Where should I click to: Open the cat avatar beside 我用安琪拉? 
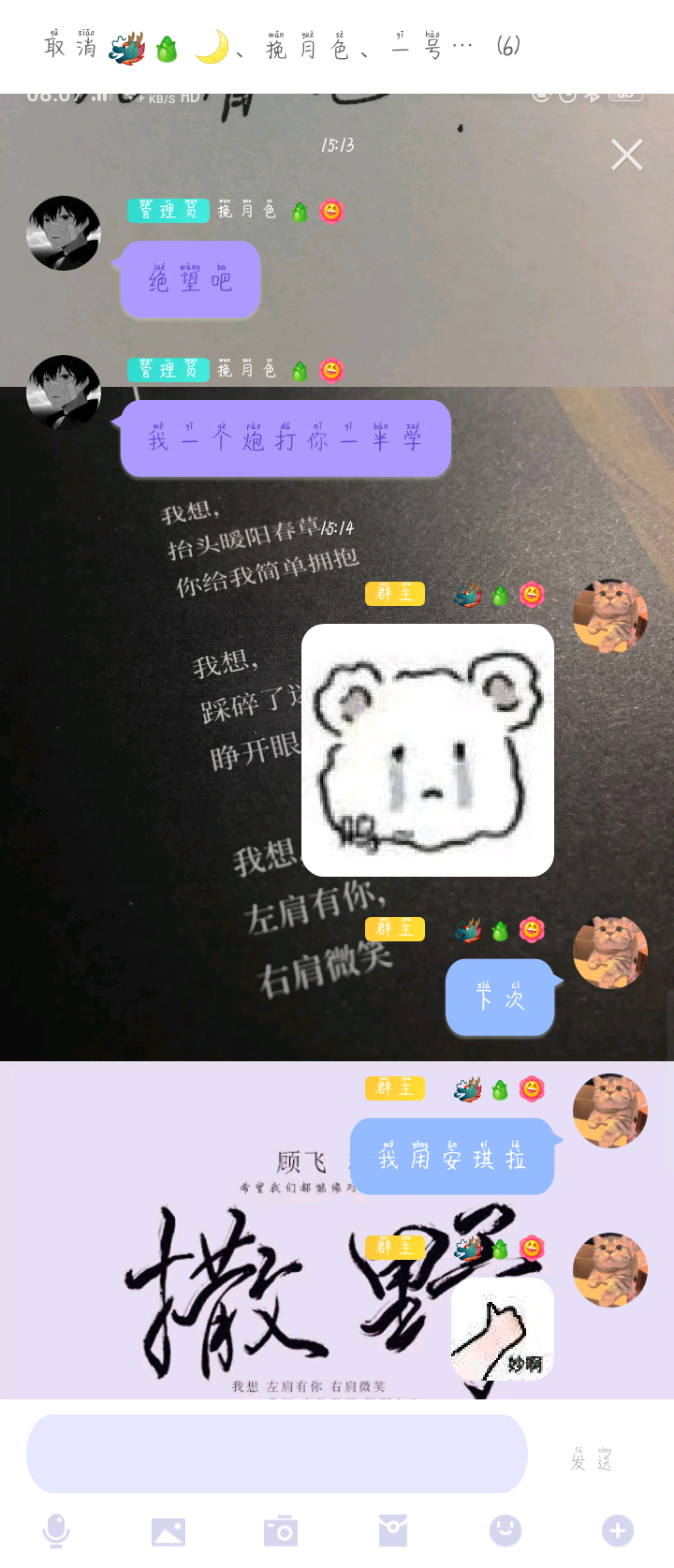610,1111
